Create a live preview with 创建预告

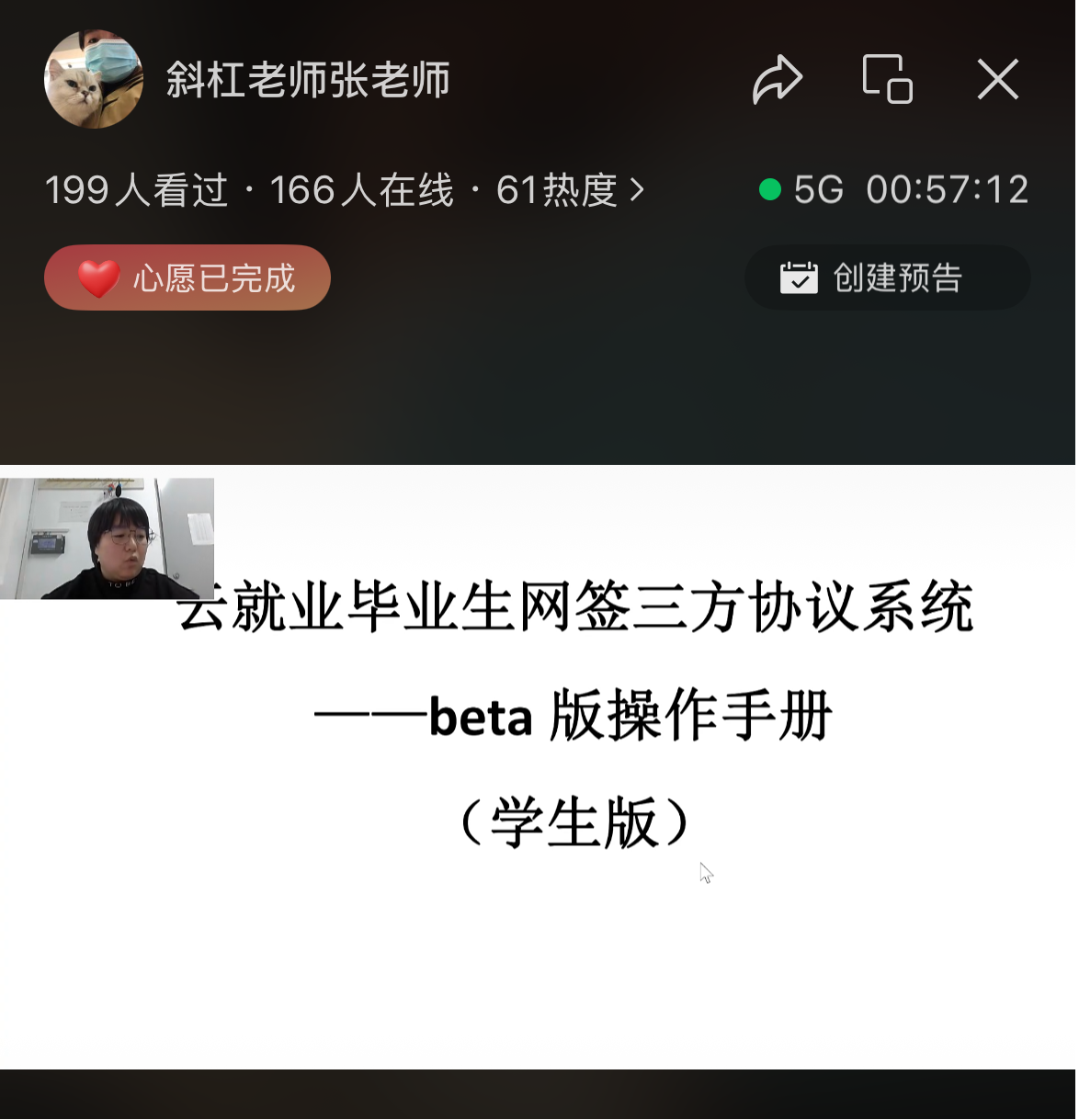click(x=887, y=277)
